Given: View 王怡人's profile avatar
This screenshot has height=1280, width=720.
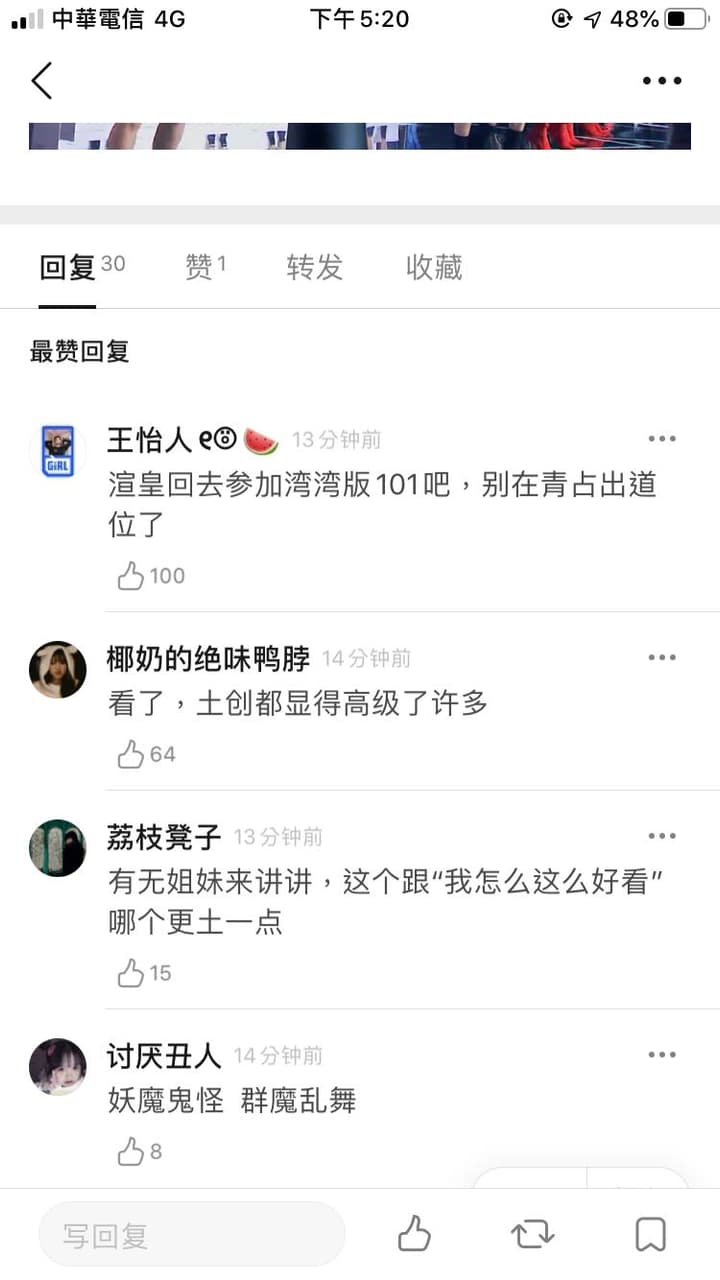Looking at the screenshot, I should pyautogui.click(x=57, y=450).
